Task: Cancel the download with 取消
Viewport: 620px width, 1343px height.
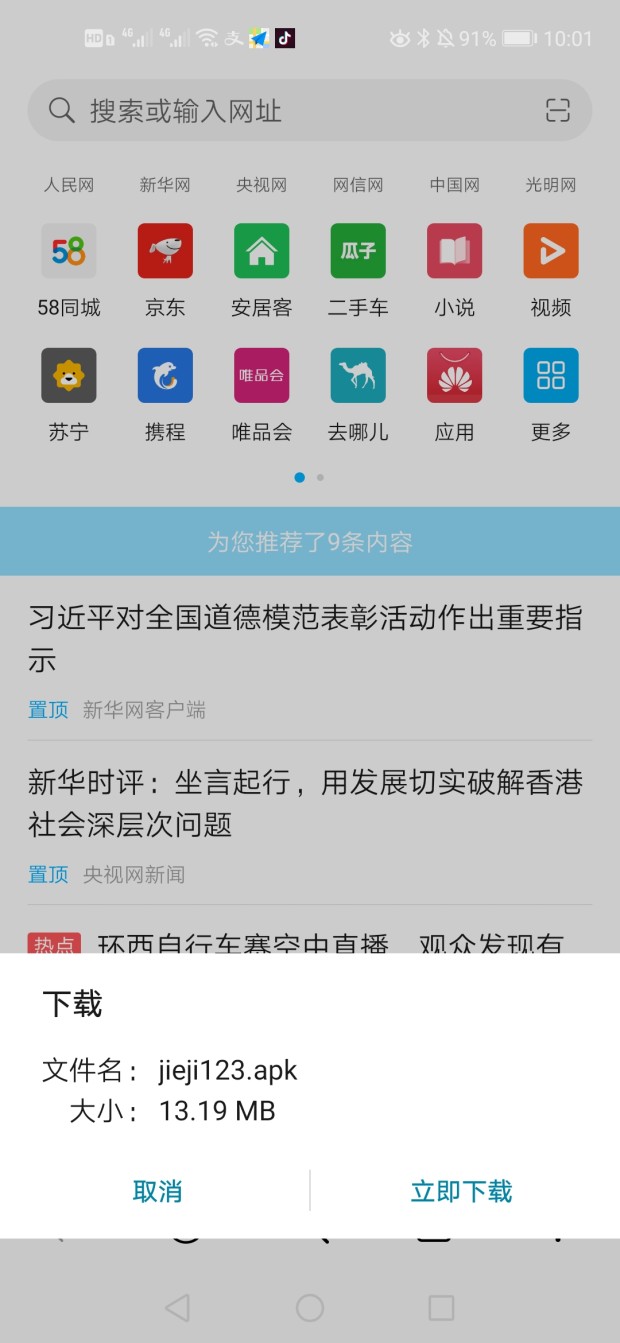Action: (x=157, y=1191)
